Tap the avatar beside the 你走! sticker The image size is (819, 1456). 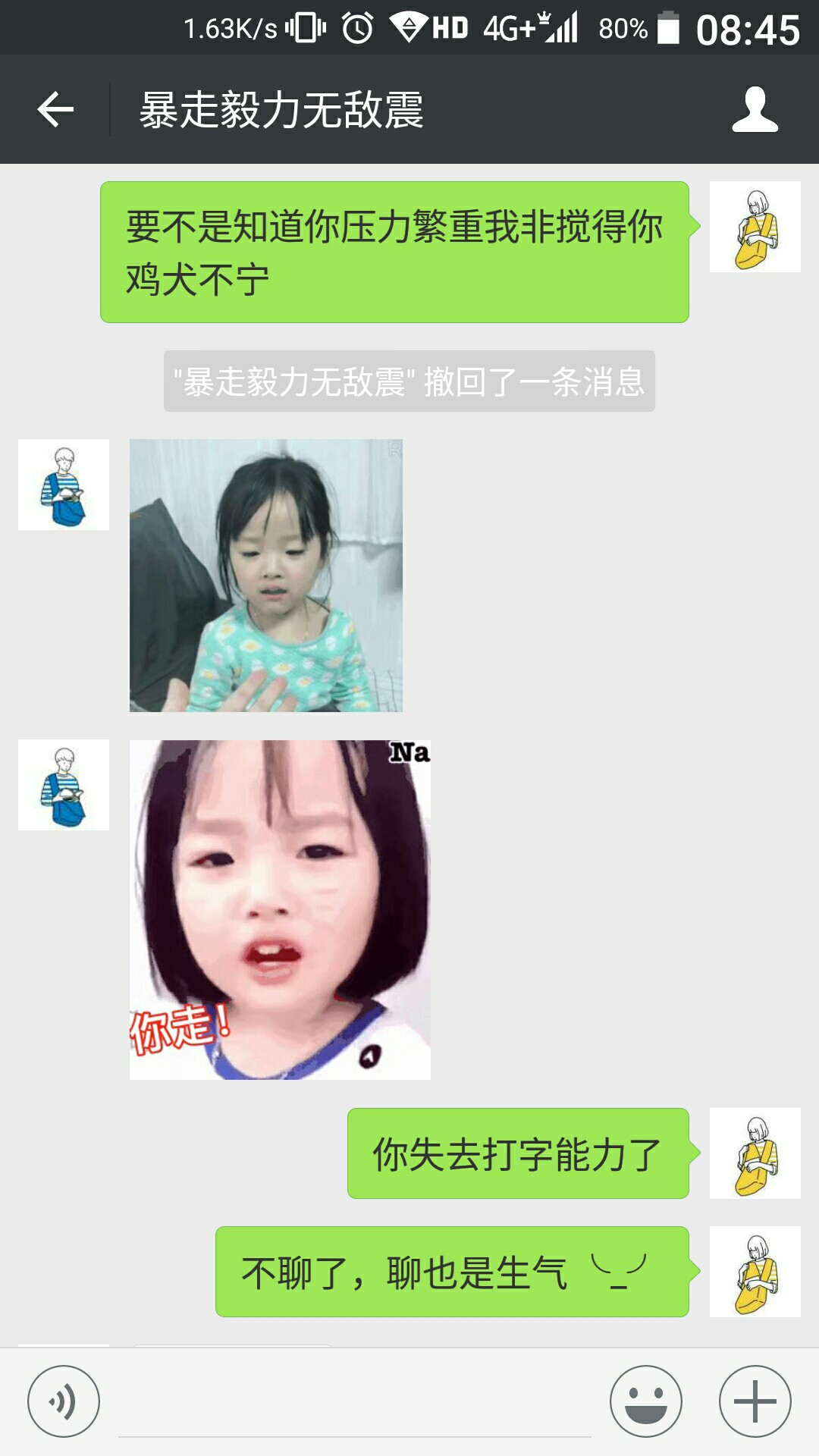coord(64,785)
